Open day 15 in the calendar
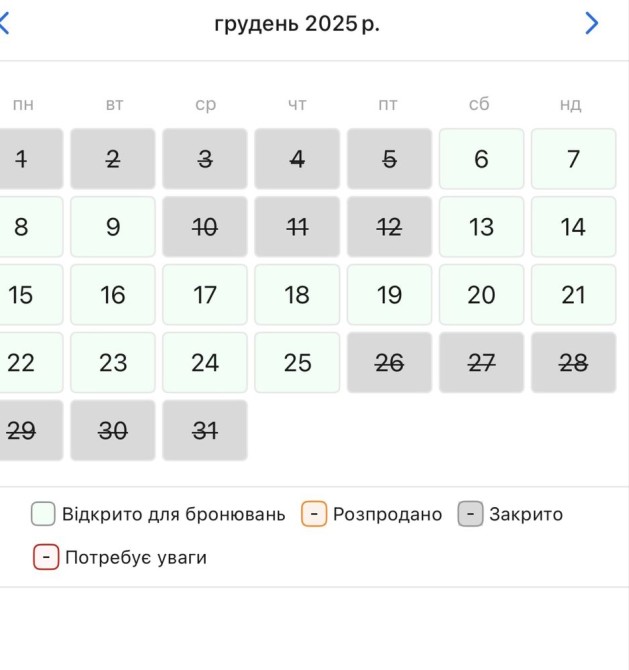This screenshot has height=670, width=629. 24,295
